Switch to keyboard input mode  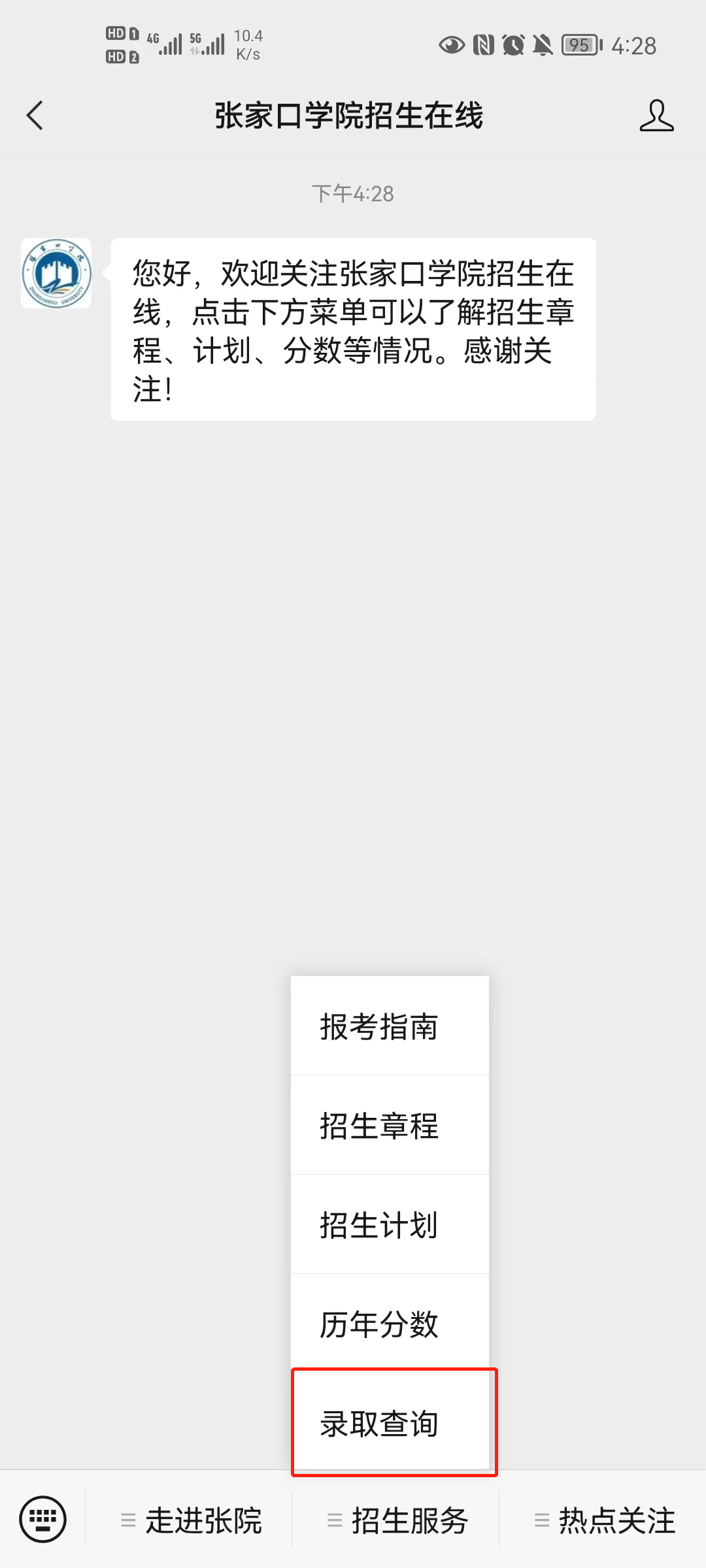click(x=43, y=1519)
